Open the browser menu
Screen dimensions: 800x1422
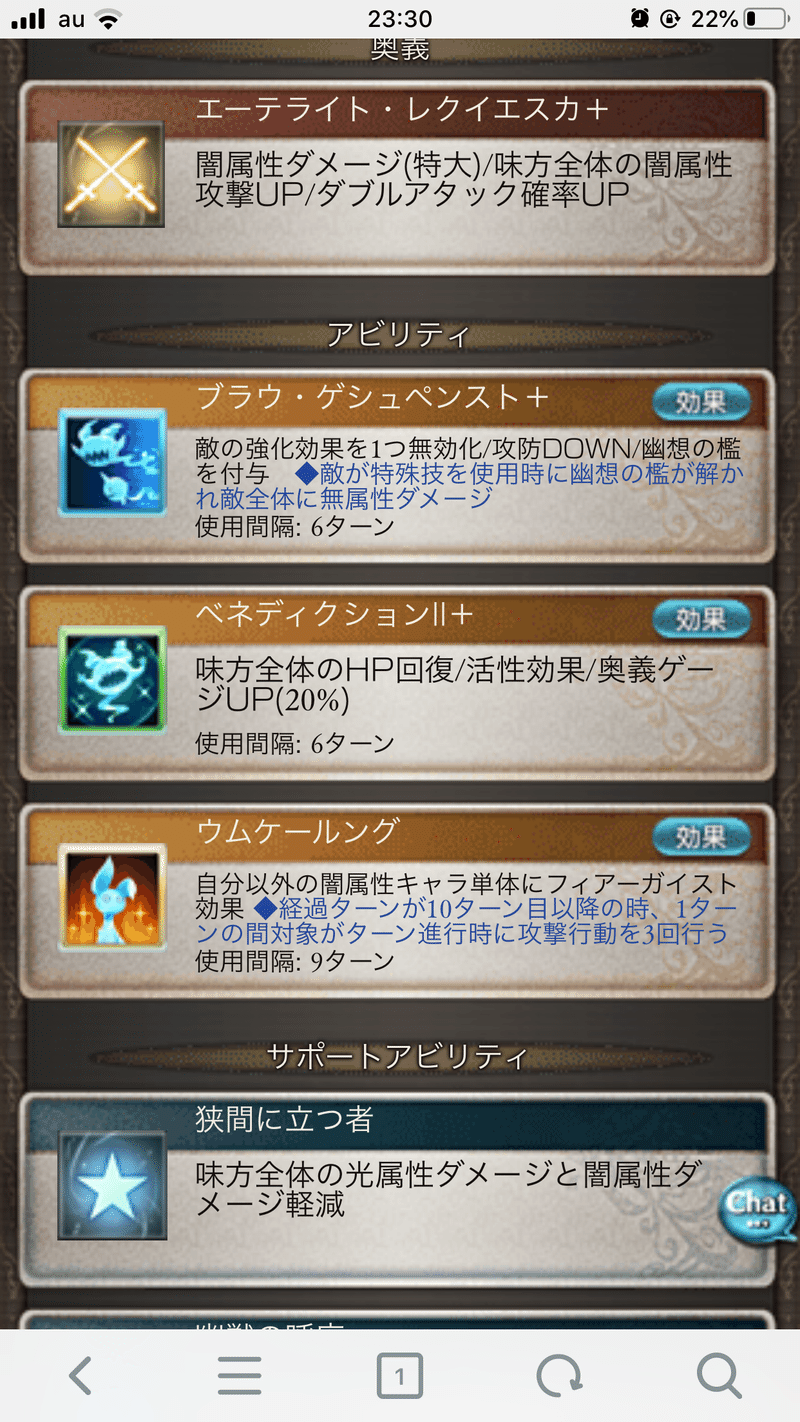point(240,1377)
